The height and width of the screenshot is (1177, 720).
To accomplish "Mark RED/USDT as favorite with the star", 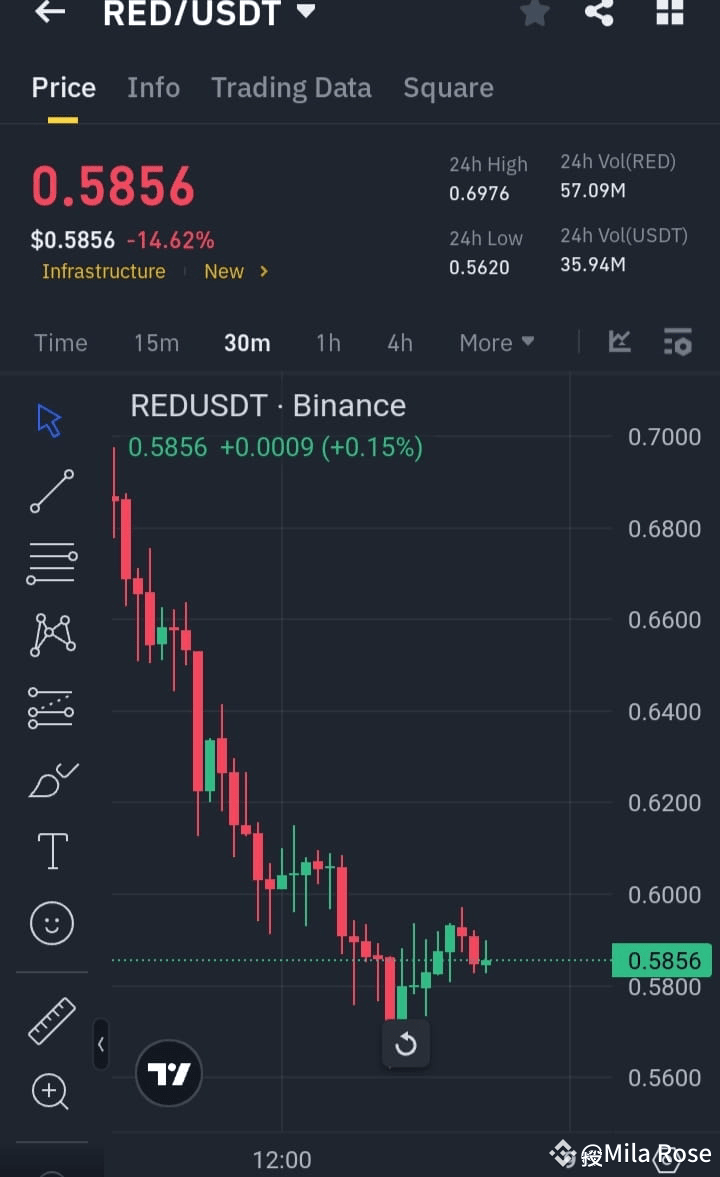I will 534,14.
